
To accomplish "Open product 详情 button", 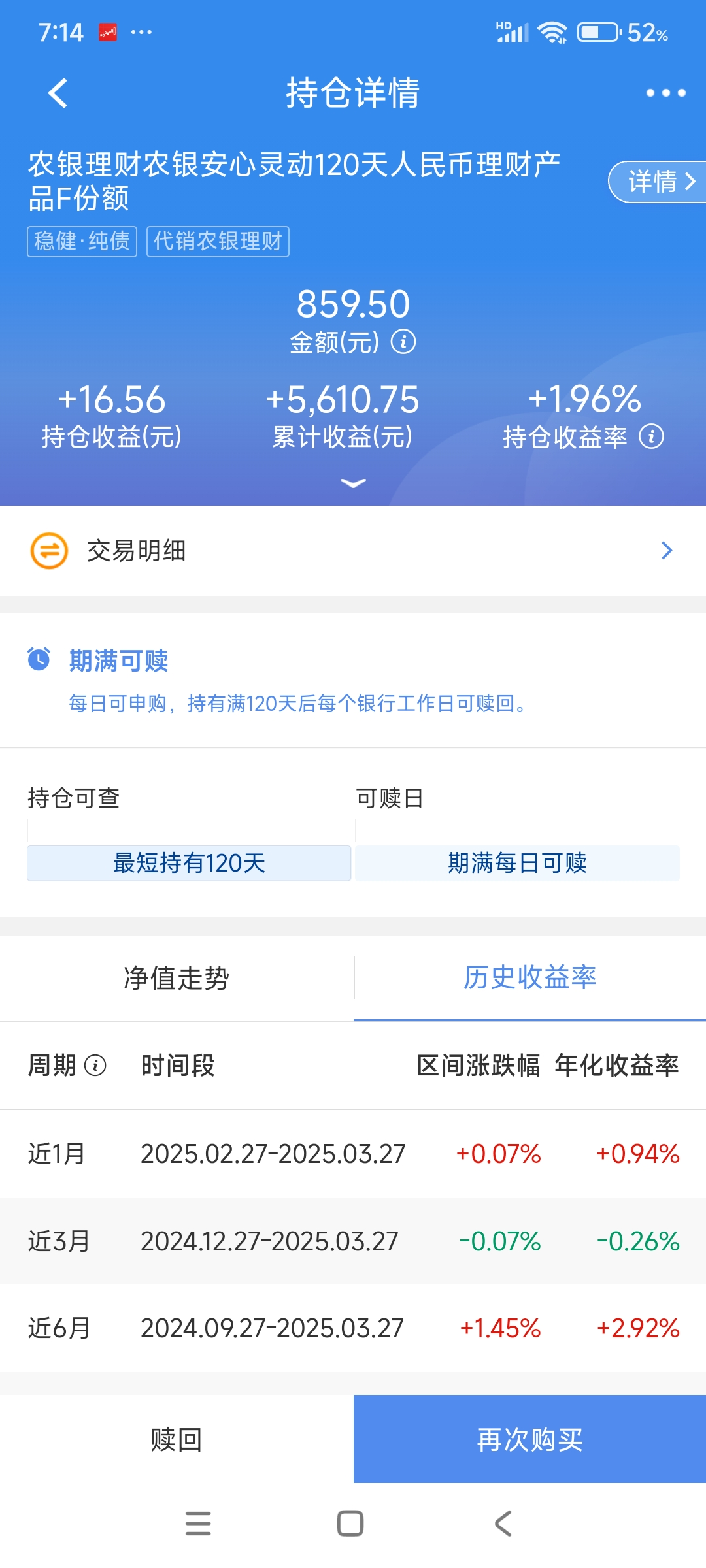I will [x=658, y=182].
